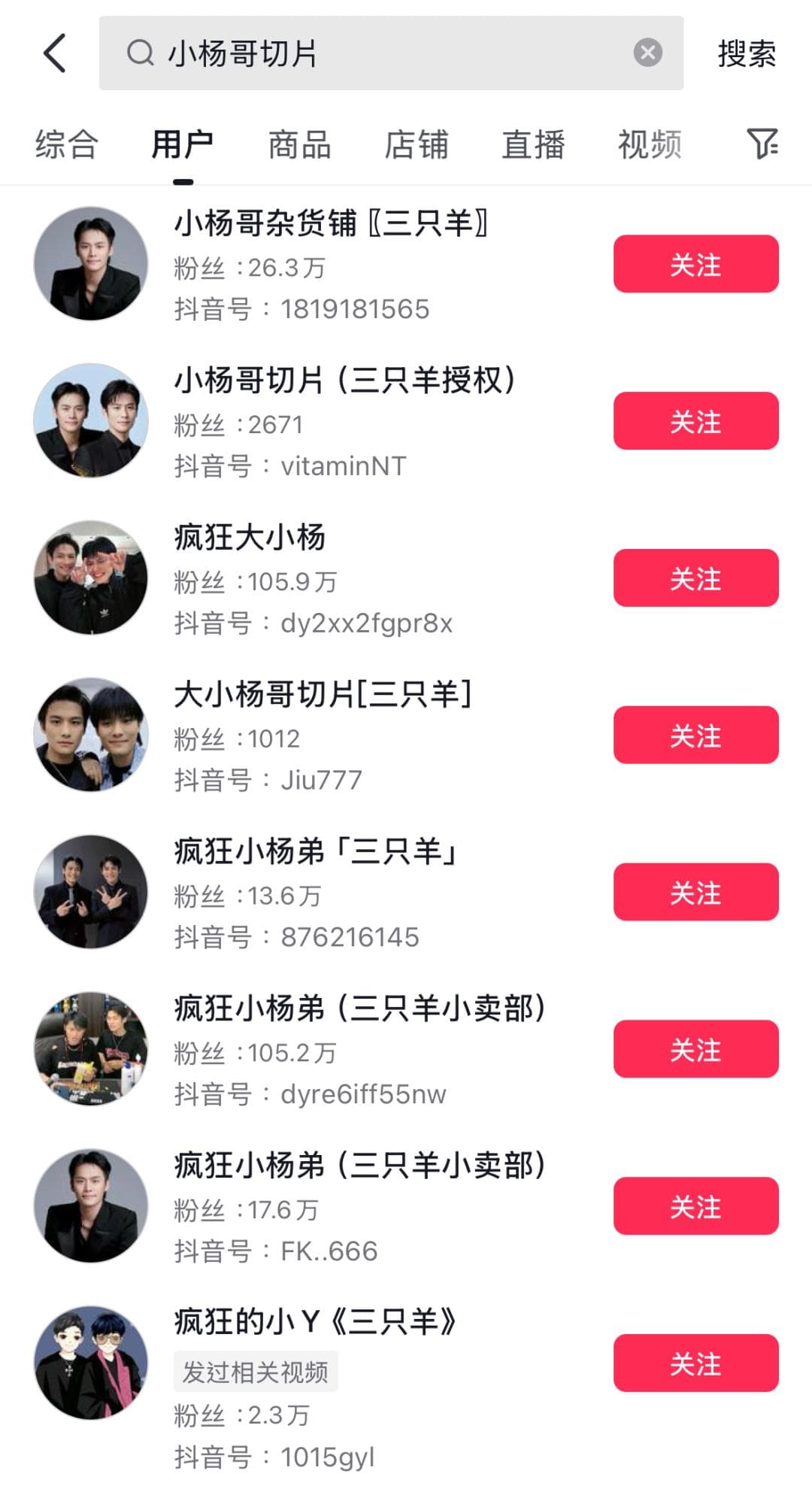The image size is (812, 1498).
Task: Follow 小杨哥切片 (三只羊授权)
Action: pyautogui.click(x=695, y=421)
